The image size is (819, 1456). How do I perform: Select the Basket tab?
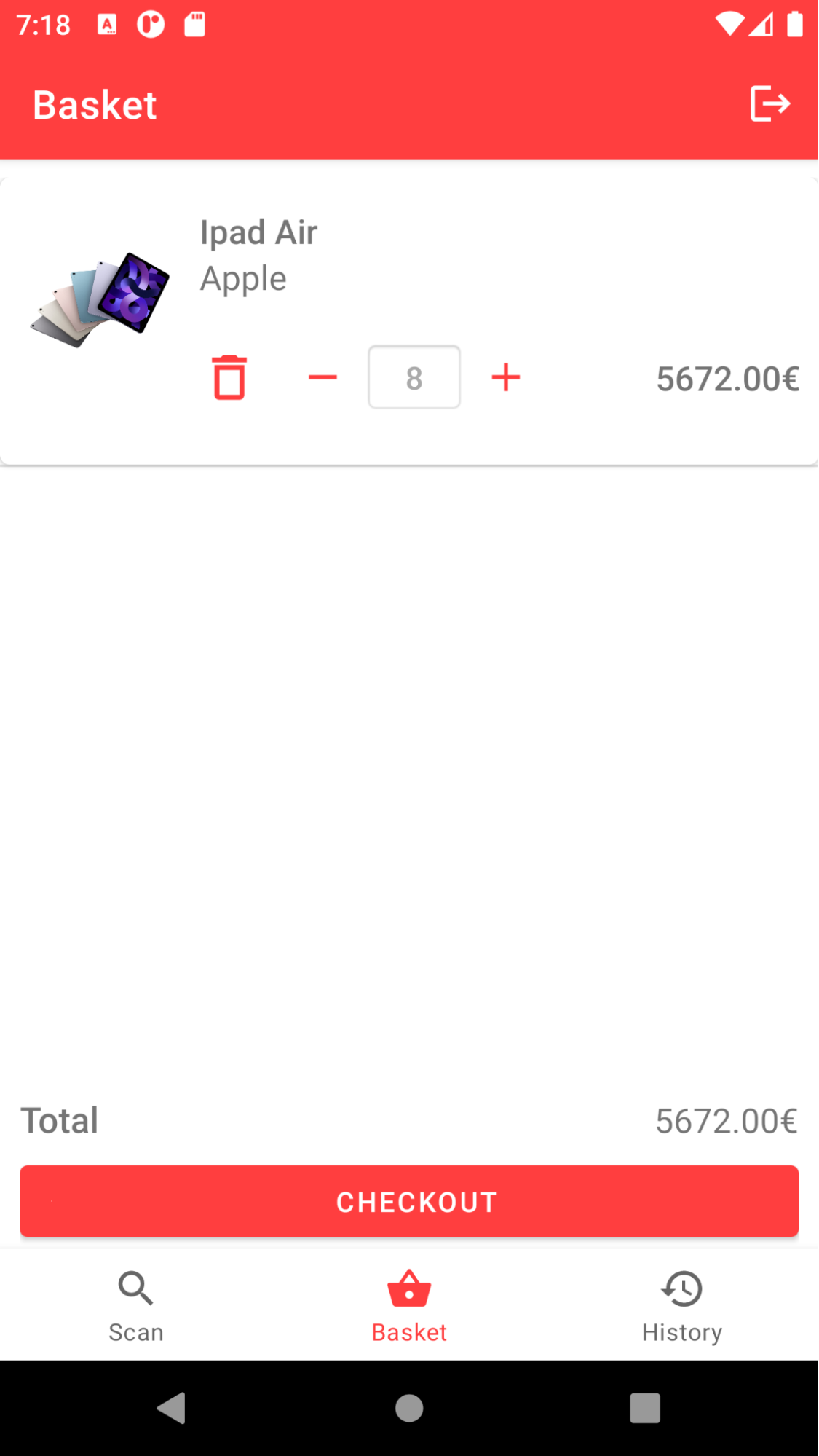[x=409, y=1305]
